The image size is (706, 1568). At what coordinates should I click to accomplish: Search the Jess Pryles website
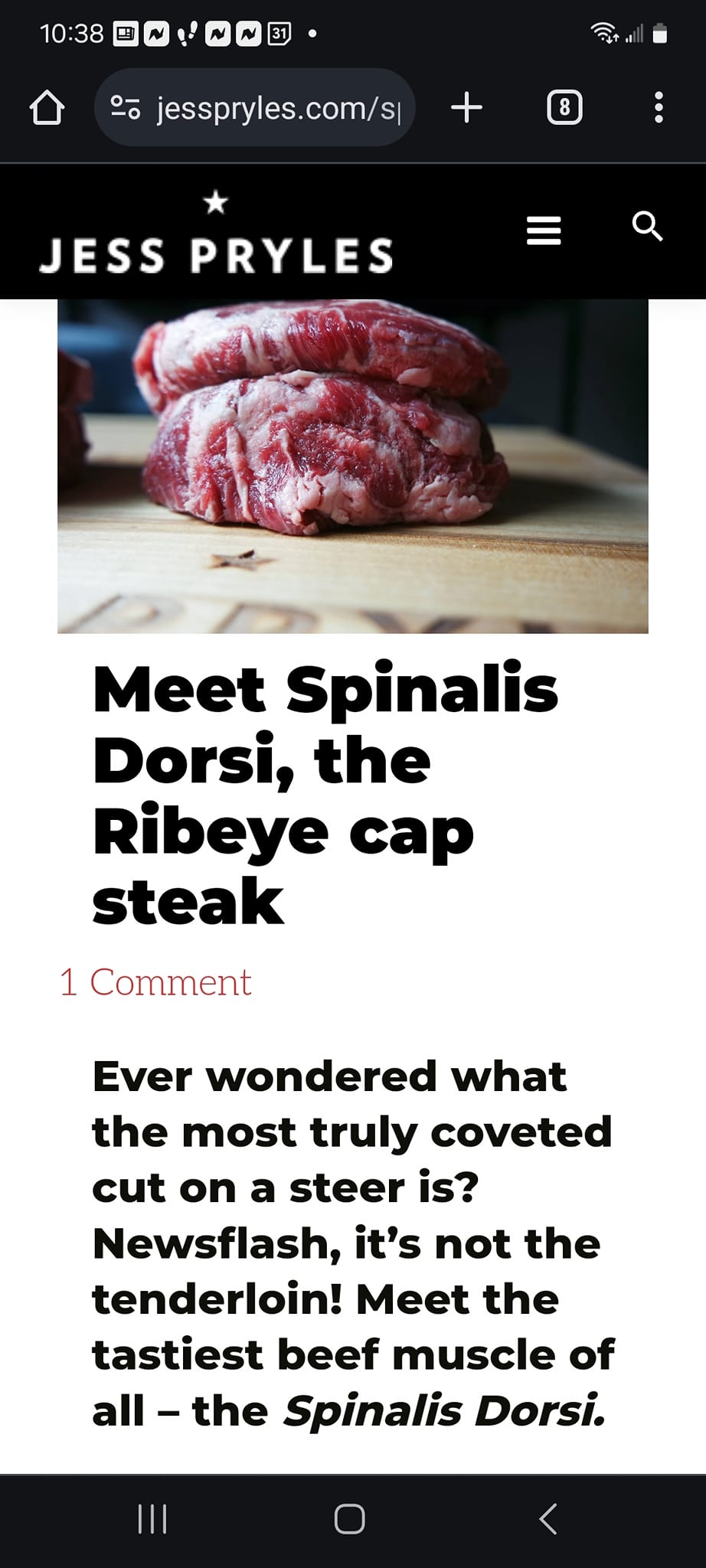click(x=647, y=227)
